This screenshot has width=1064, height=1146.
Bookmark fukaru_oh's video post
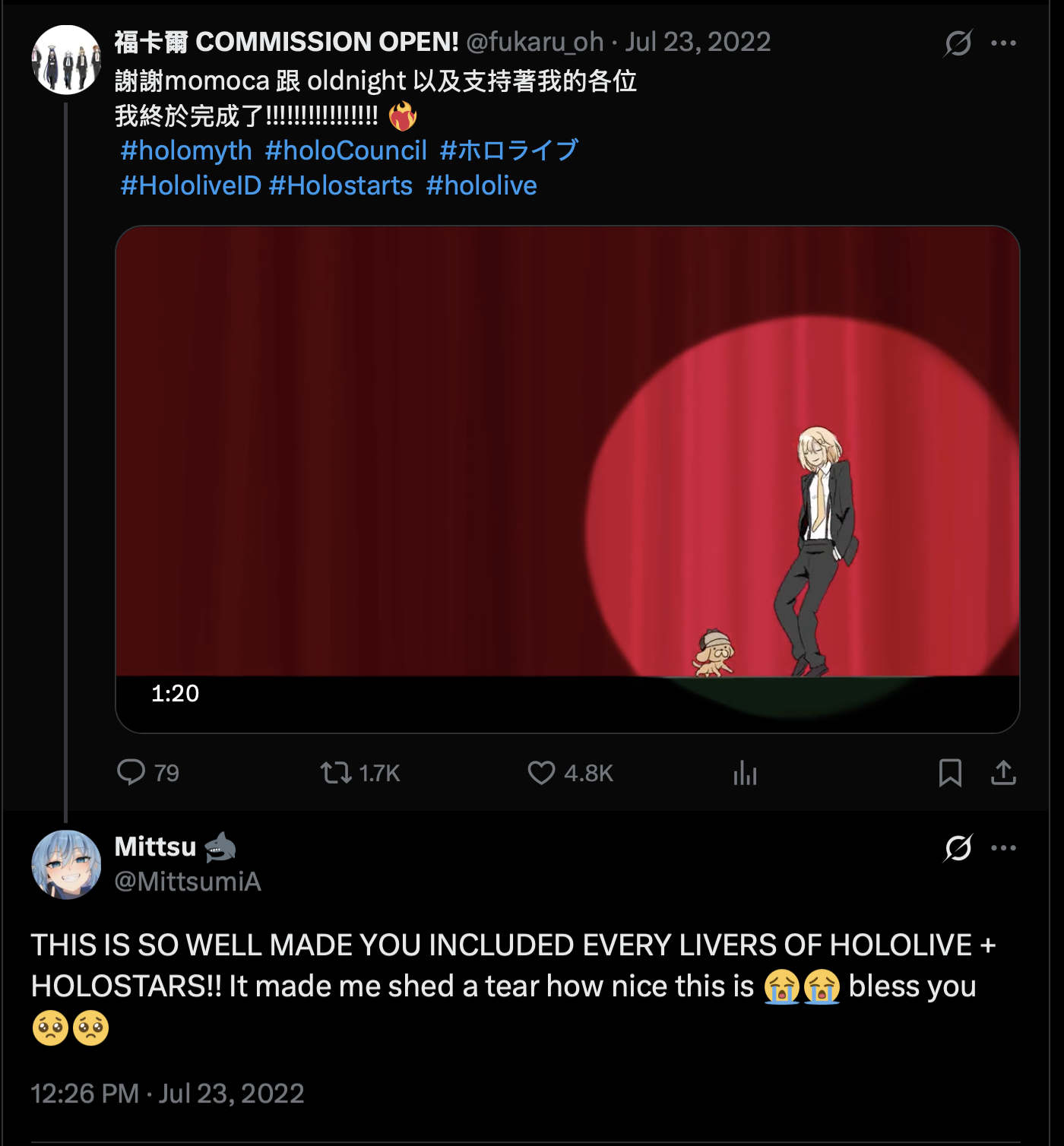coord(950,773)
